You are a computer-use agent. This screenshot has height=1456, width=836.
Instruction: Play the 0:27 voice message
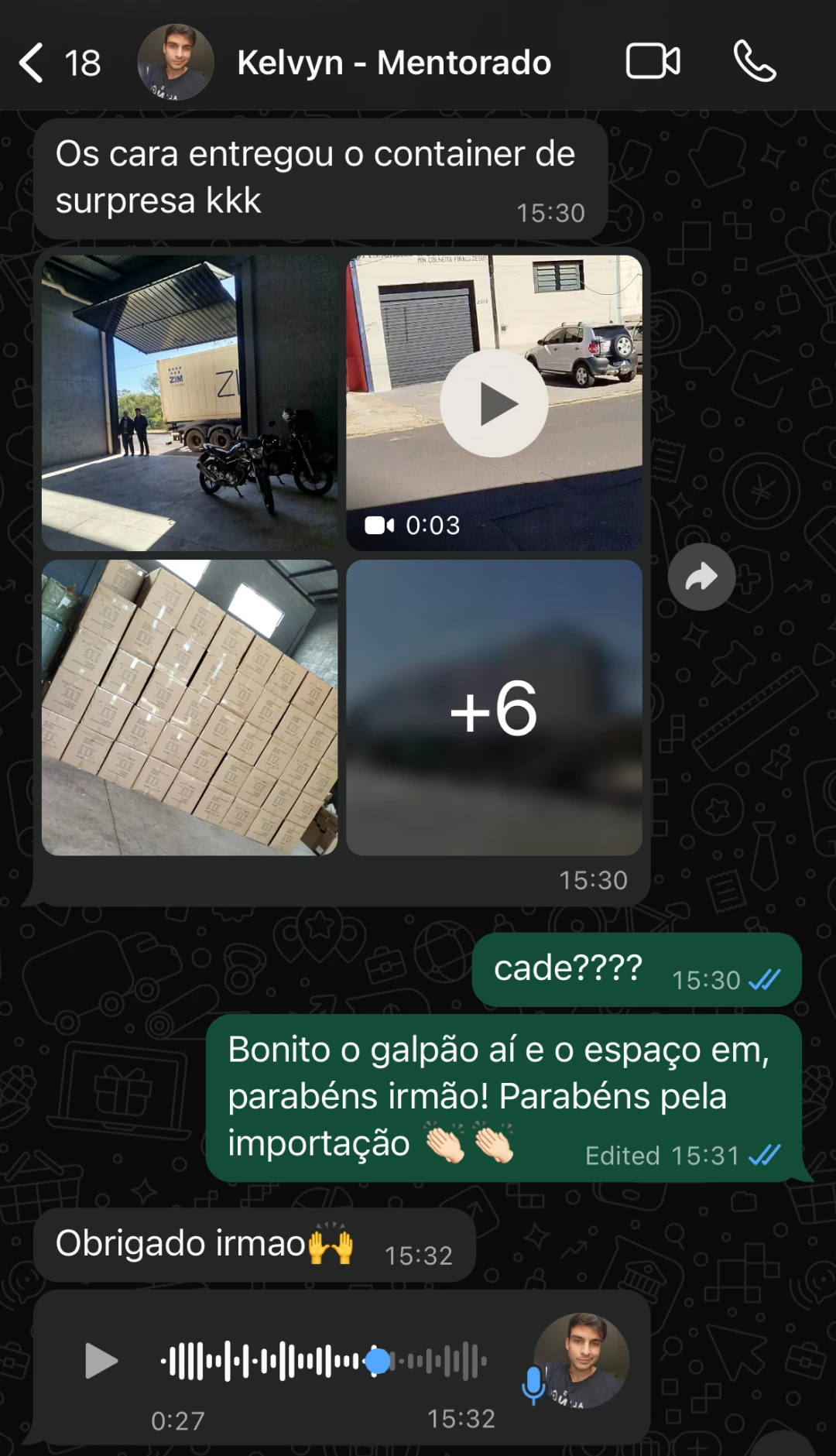[101, 1361]
